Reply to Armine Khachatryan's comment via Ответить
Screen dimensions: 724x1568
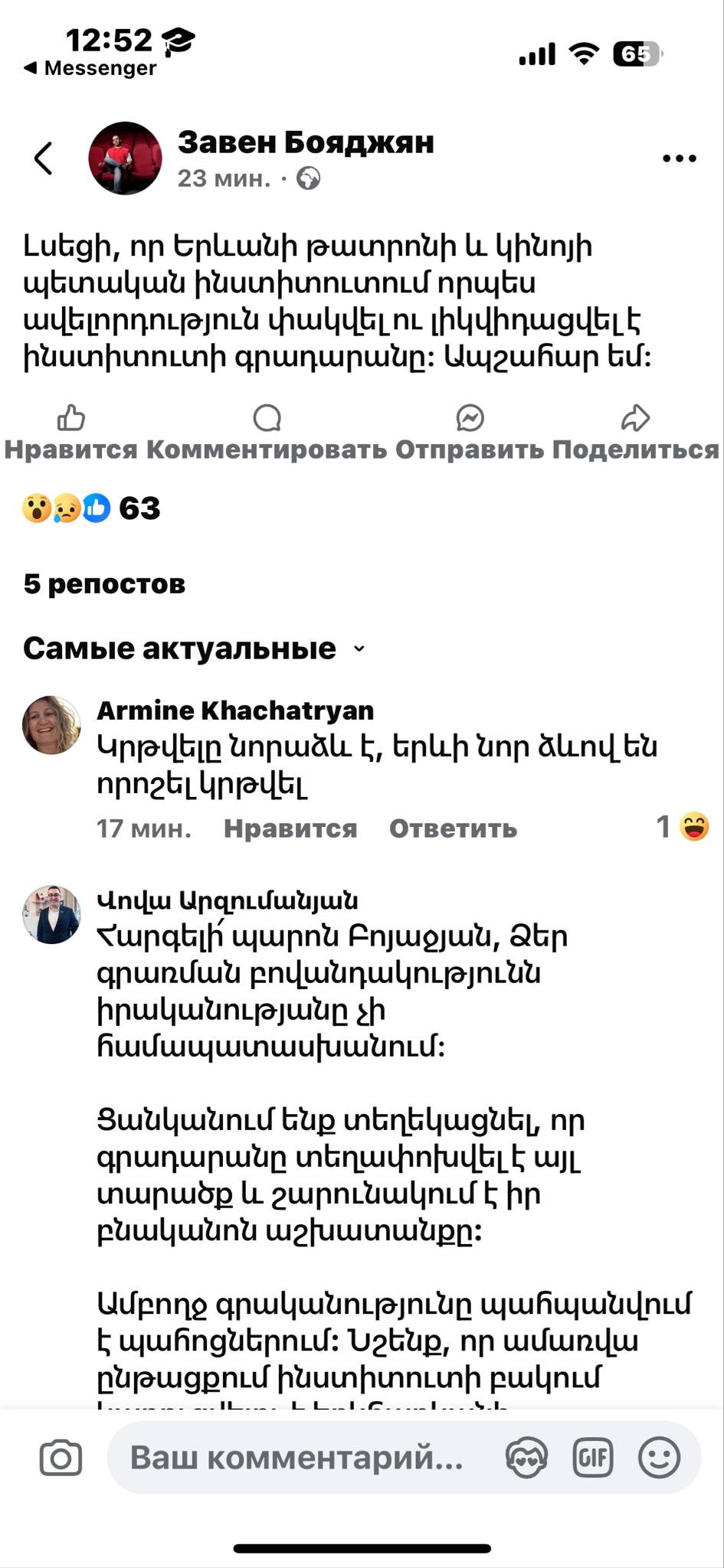point(453,828)
